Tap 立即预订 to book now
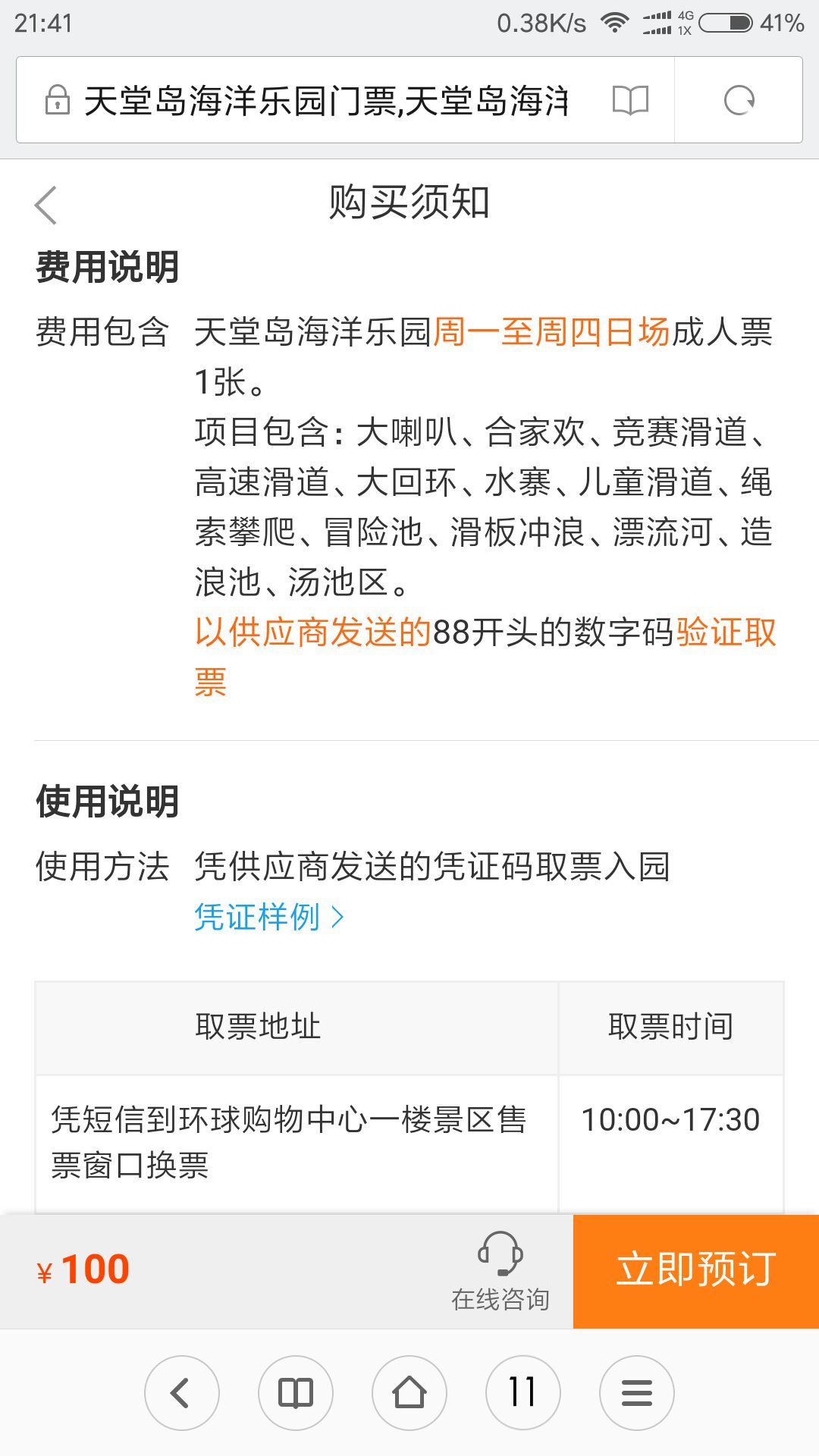819x1456 pixels. coord(696,1272)
